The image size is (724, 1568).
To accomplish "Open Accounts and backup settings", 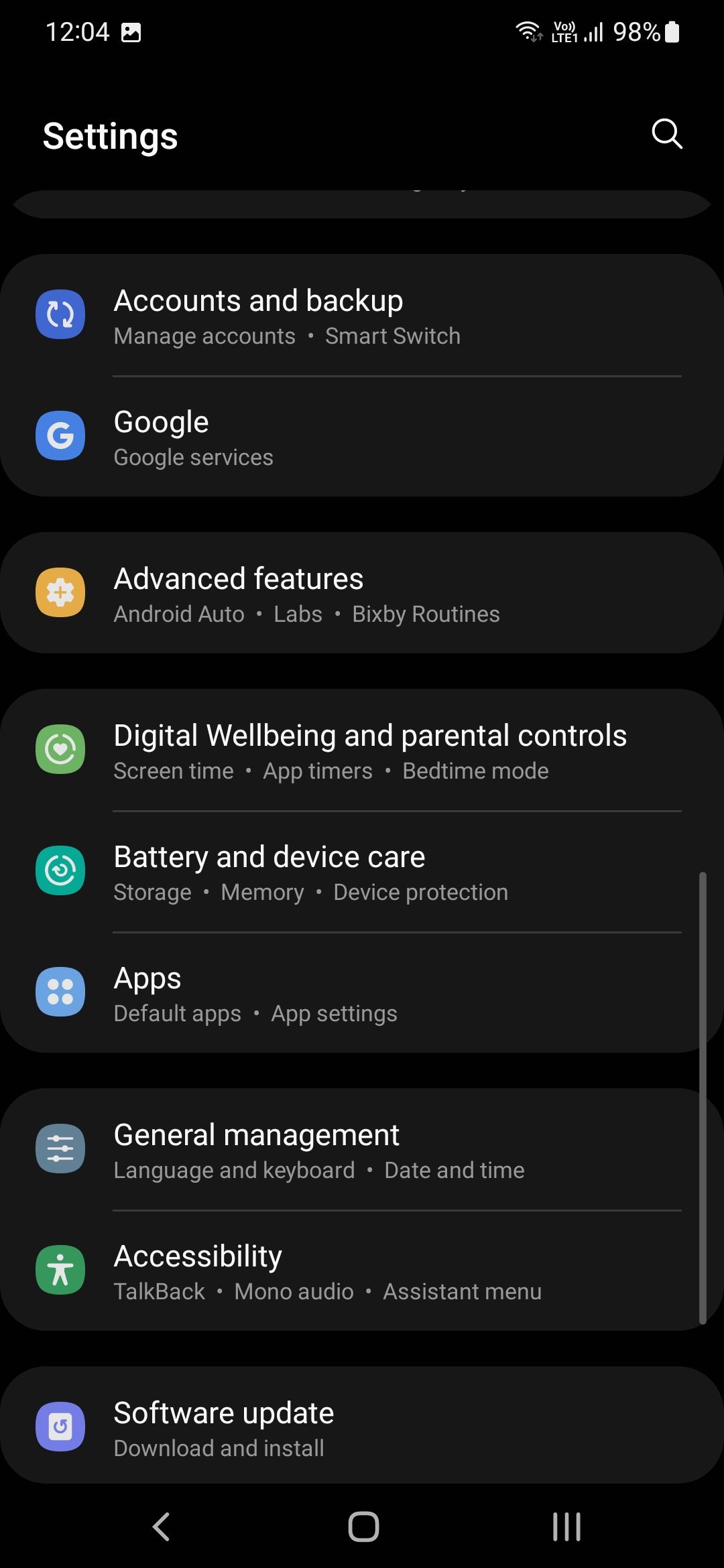I will tap(362, 316).
